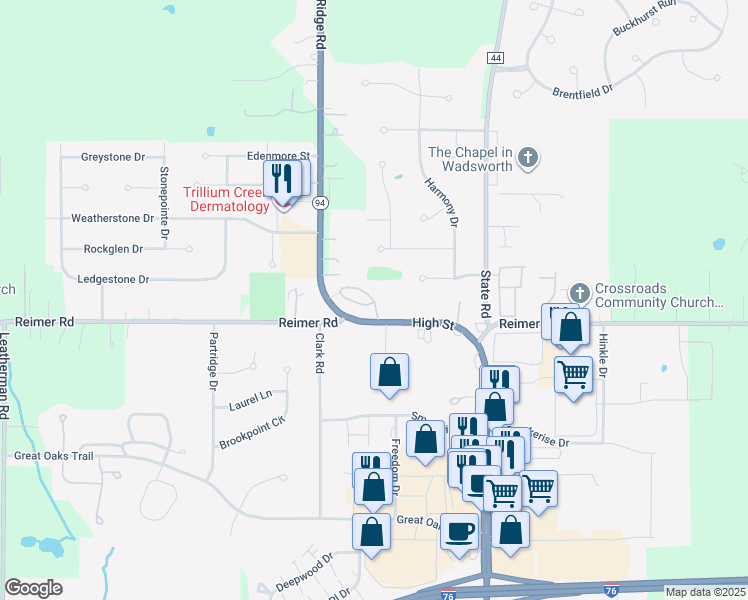Open the shopping cart marker beside Hinkle Dr
748x600 pixels.
573,379
